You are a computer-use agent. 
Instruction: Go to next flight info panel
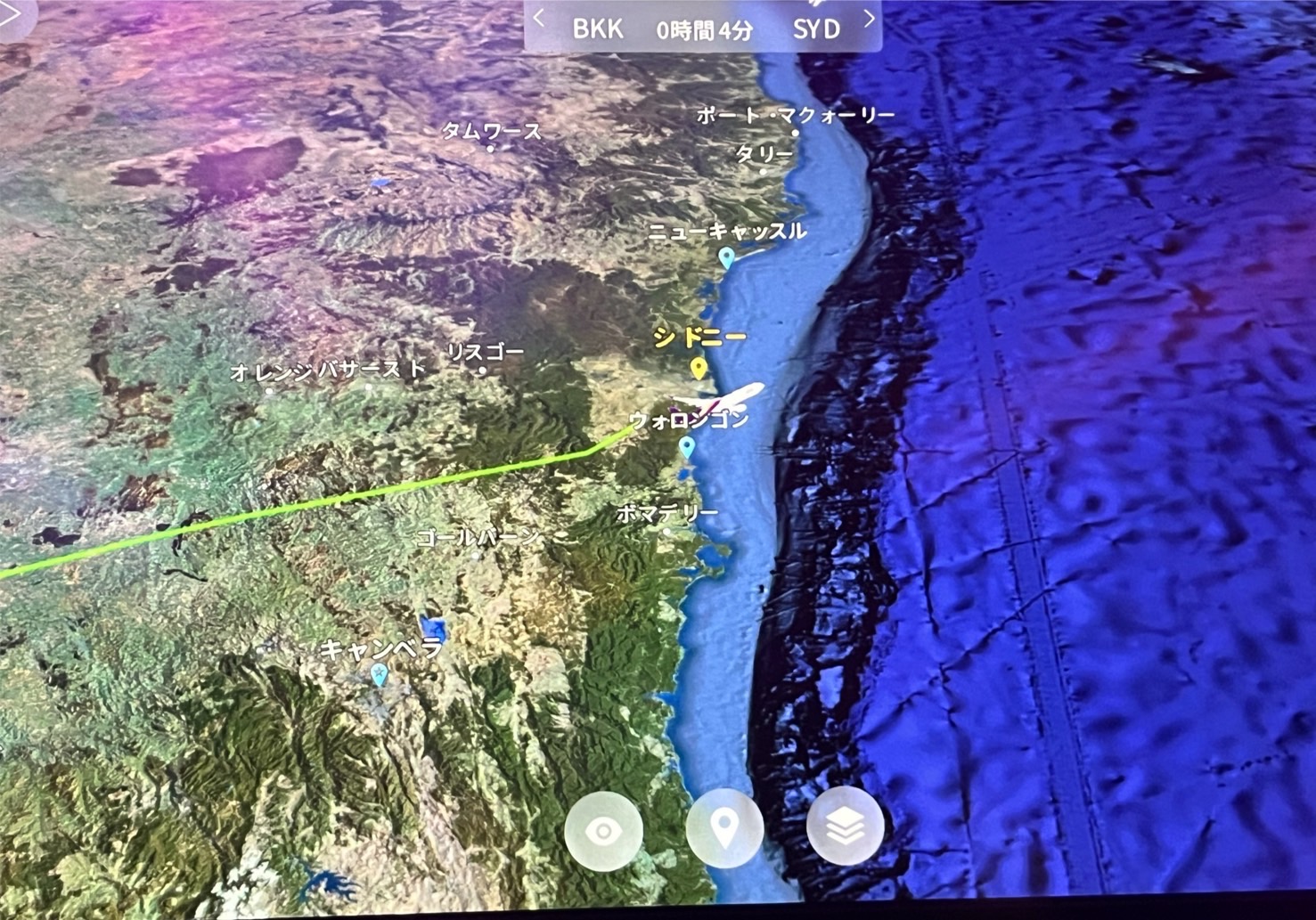870,18
